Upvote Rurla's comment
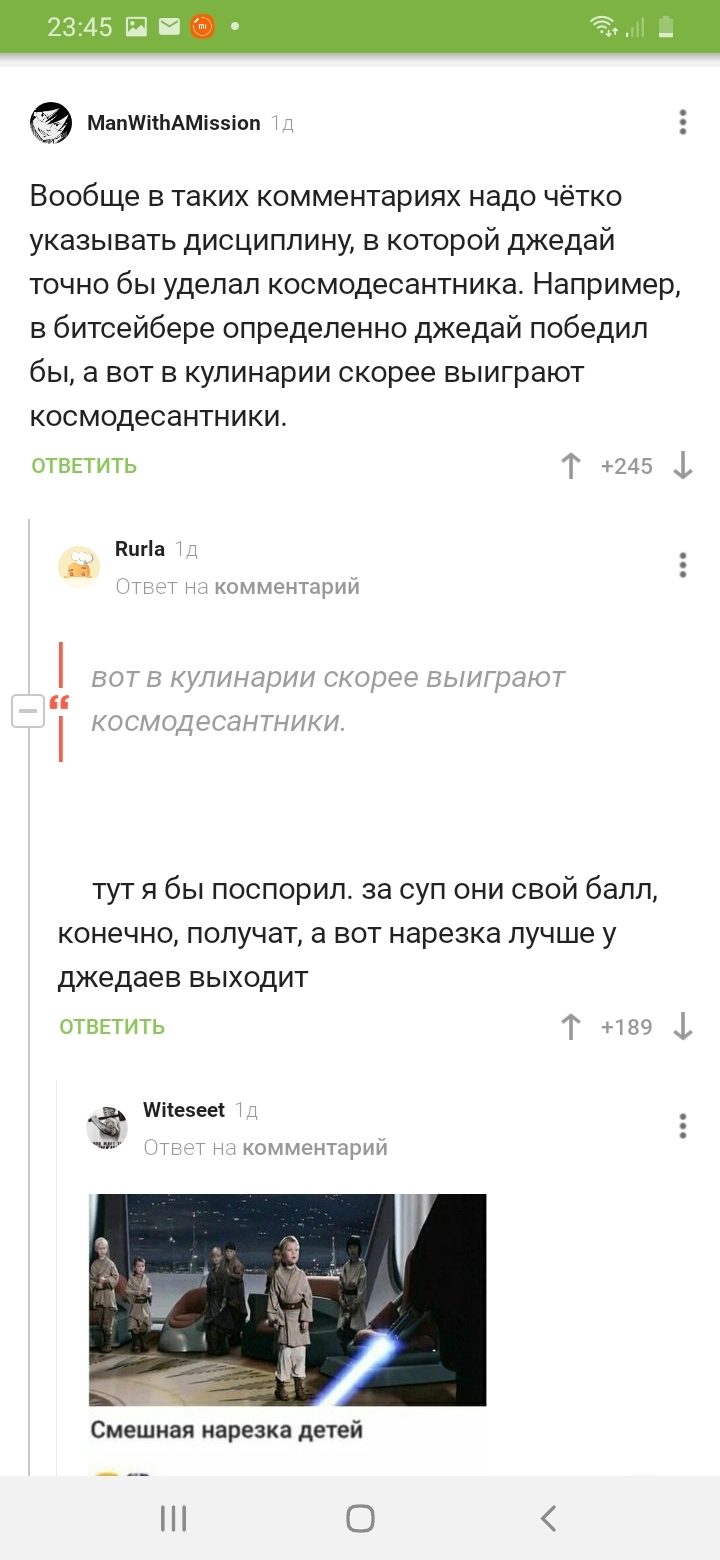The height and width of the screenshot is (1560, 720). 571,1027
